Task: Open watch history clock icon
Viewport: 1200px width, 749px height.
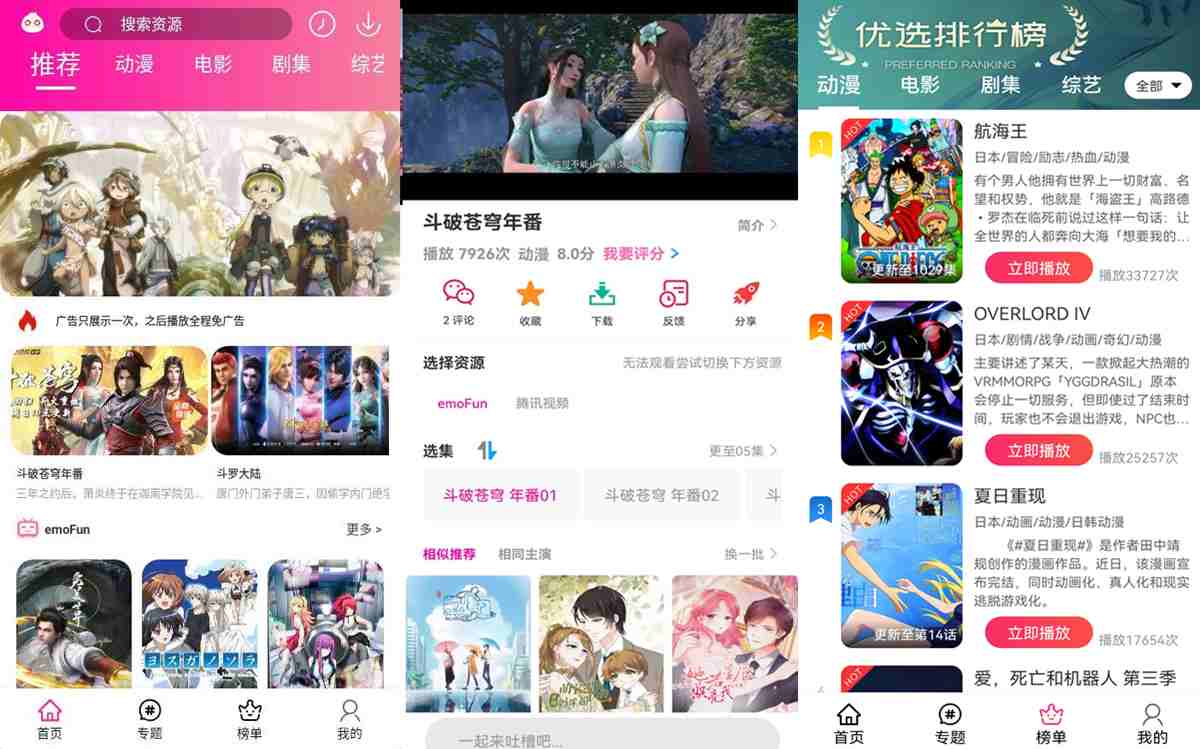Action: click(322, 24)
